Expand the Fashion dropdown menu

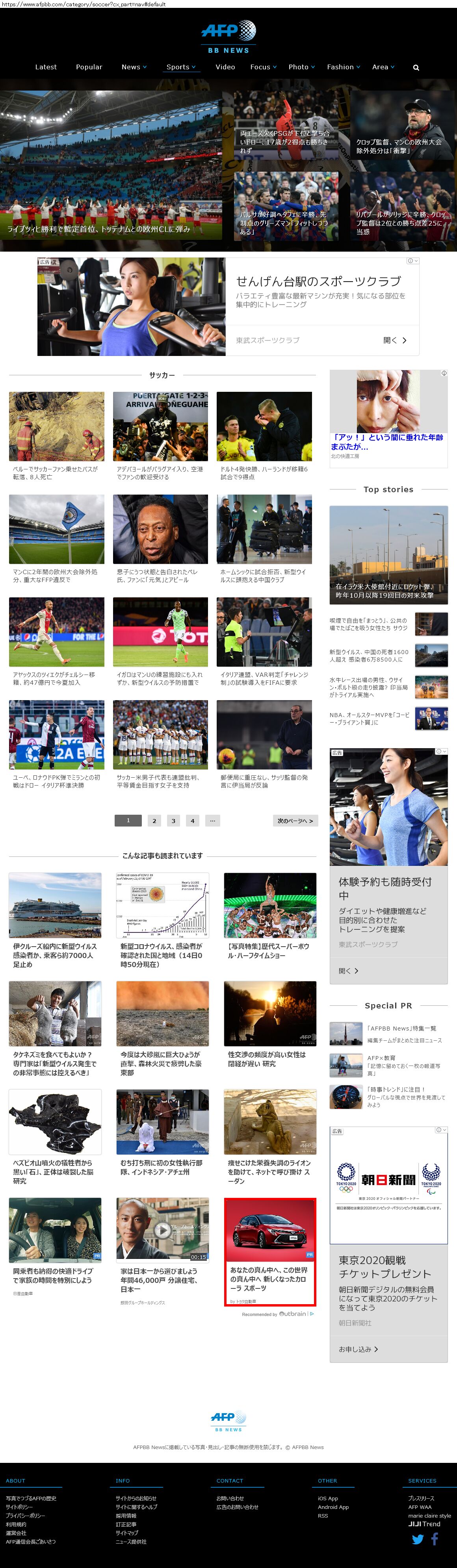343,67
